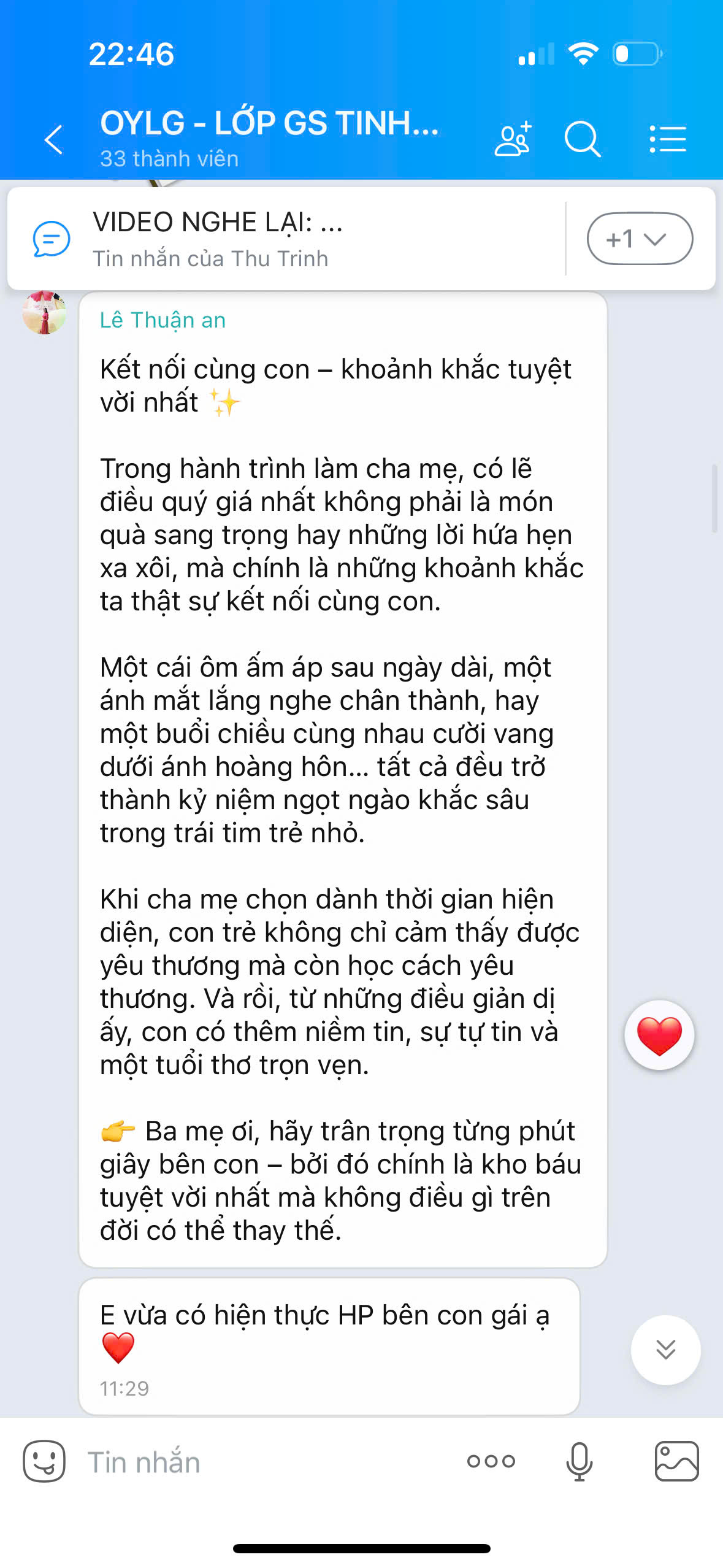React with heart to the long message

pyautogui.click(x=659, y=1036)
